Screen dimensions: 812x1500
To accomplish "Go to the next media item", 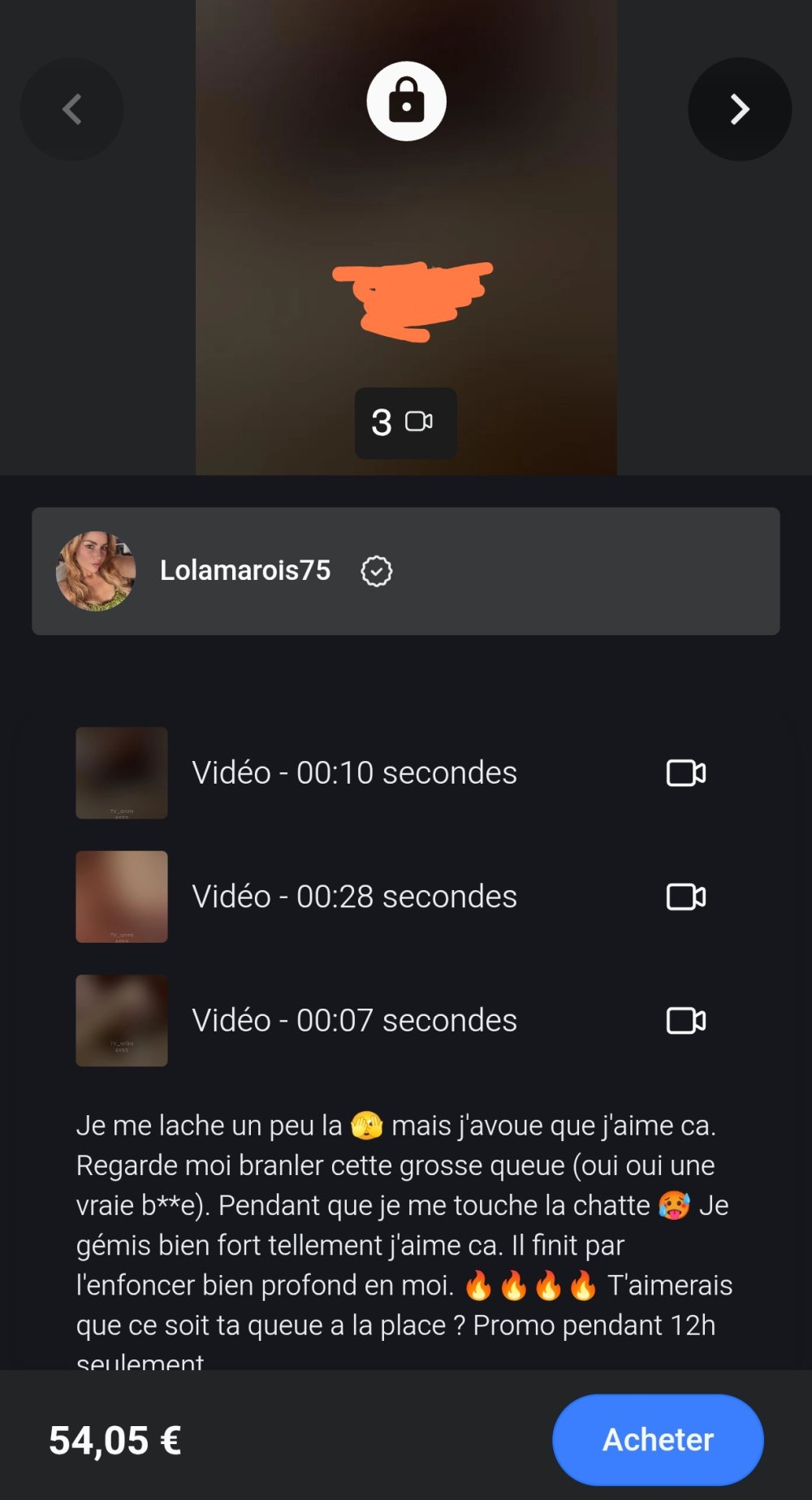I will pyautogui.click(x=739, y=109).
